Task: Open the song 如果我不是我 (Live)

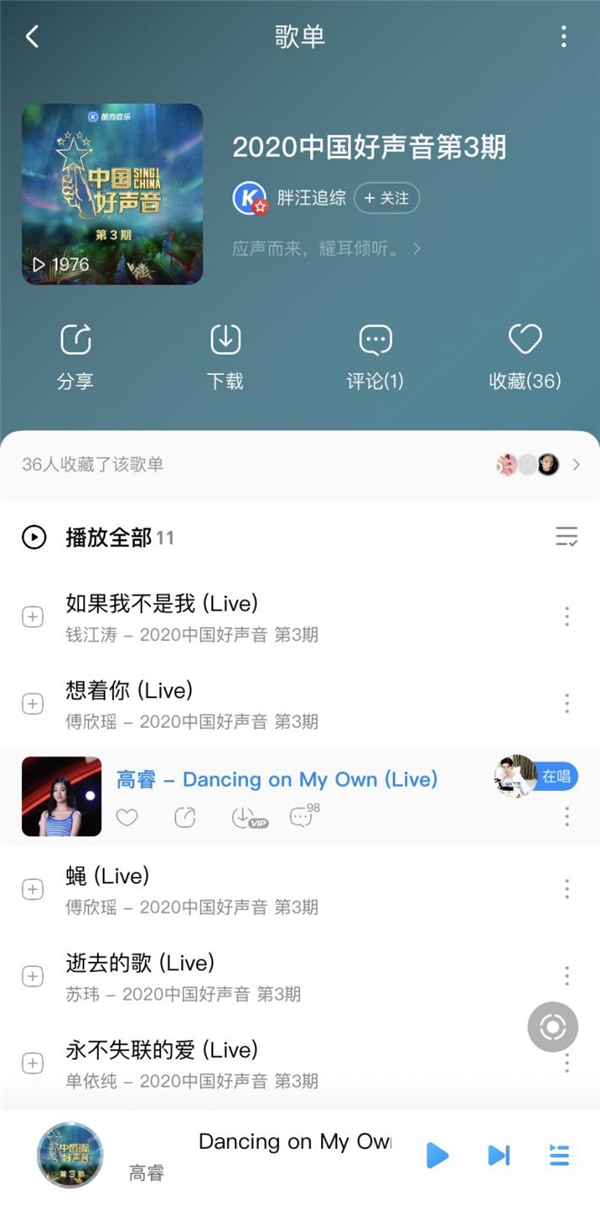Action: pos(162,603)
